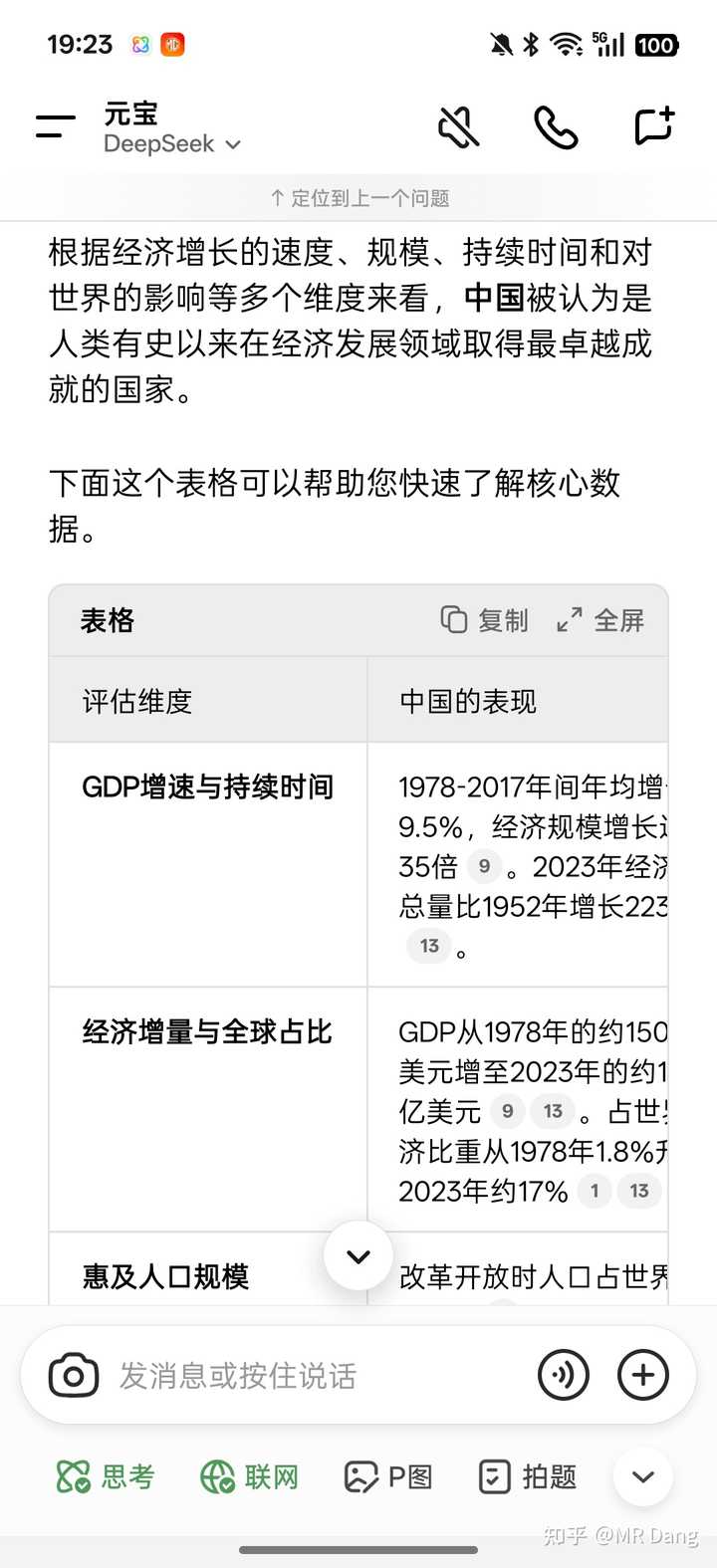Screen dimensions: 717x1568
Task: Open the camera to attach a photo
Action: pos(74,1376)
